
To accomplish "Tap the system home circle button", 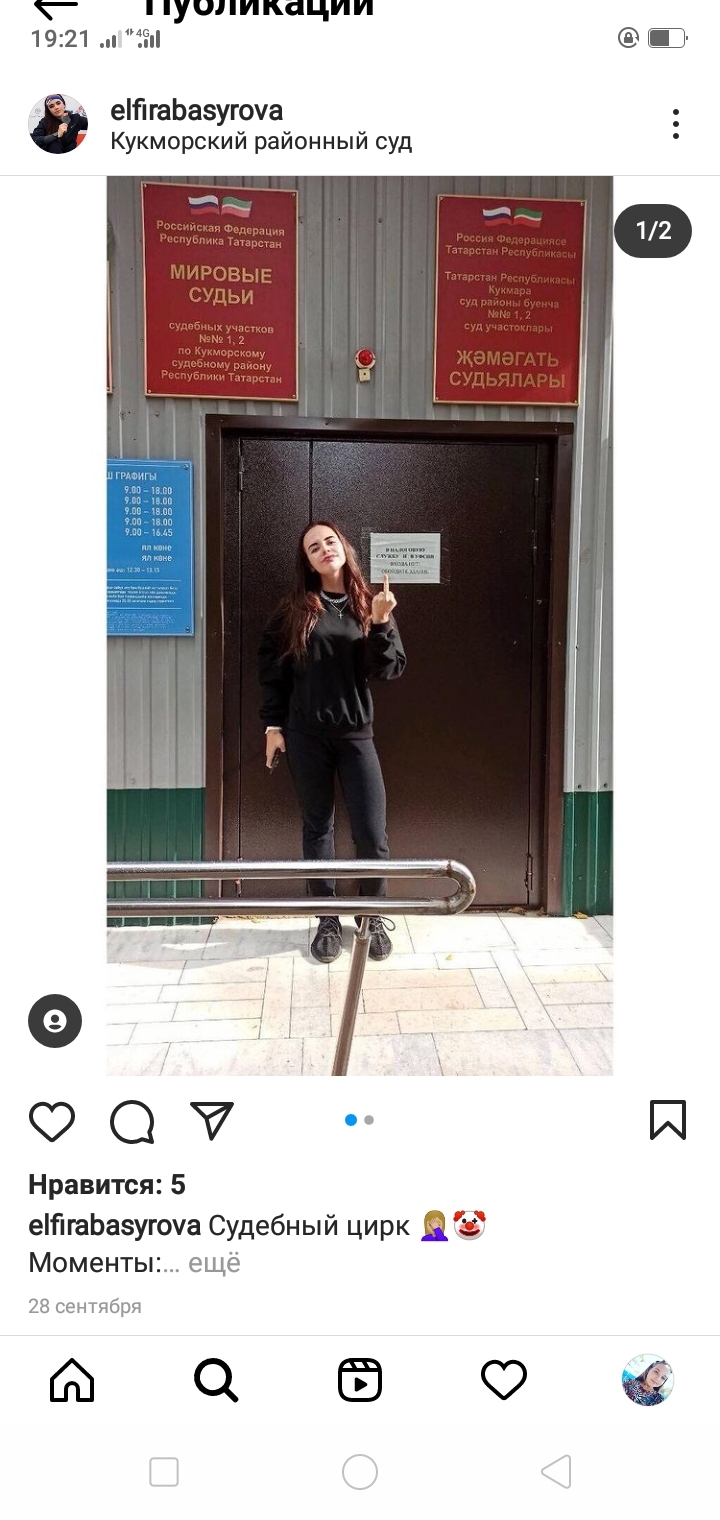I will [360, 1472].
